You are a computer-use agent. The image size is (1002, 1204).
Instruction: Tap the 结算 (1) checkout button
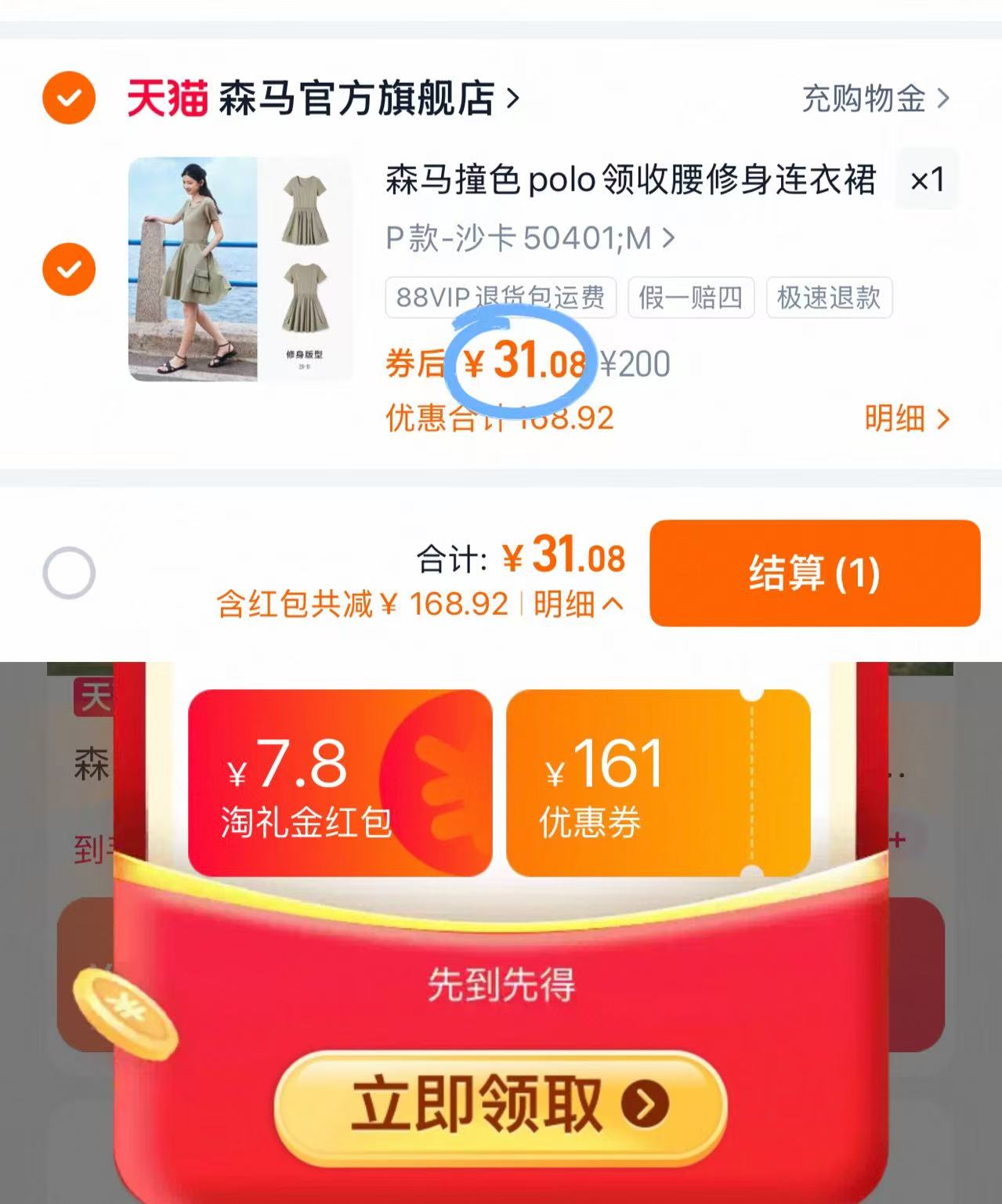(x=813, y=574)
